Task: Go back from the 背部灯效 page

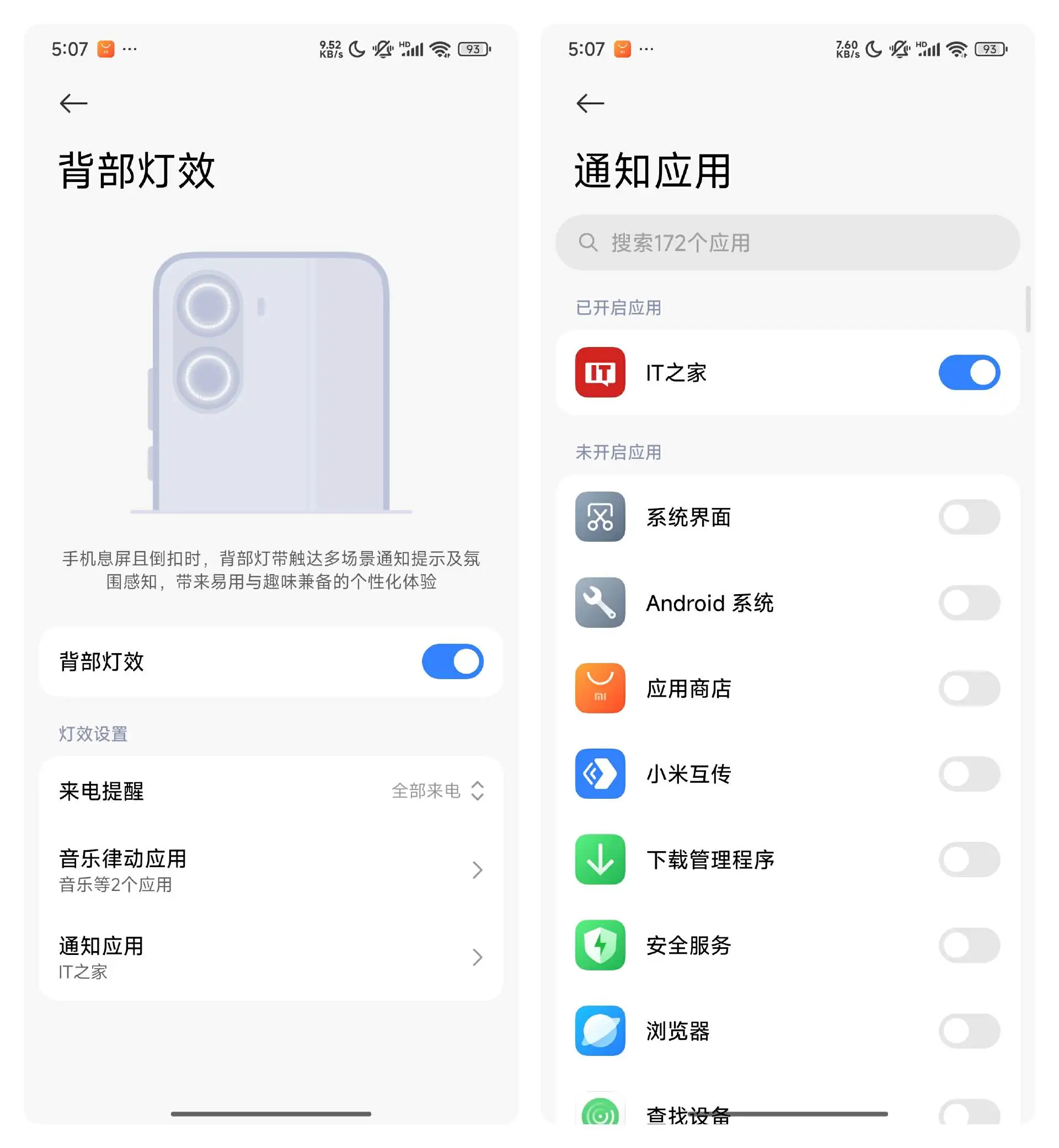Action: (73, 103)
